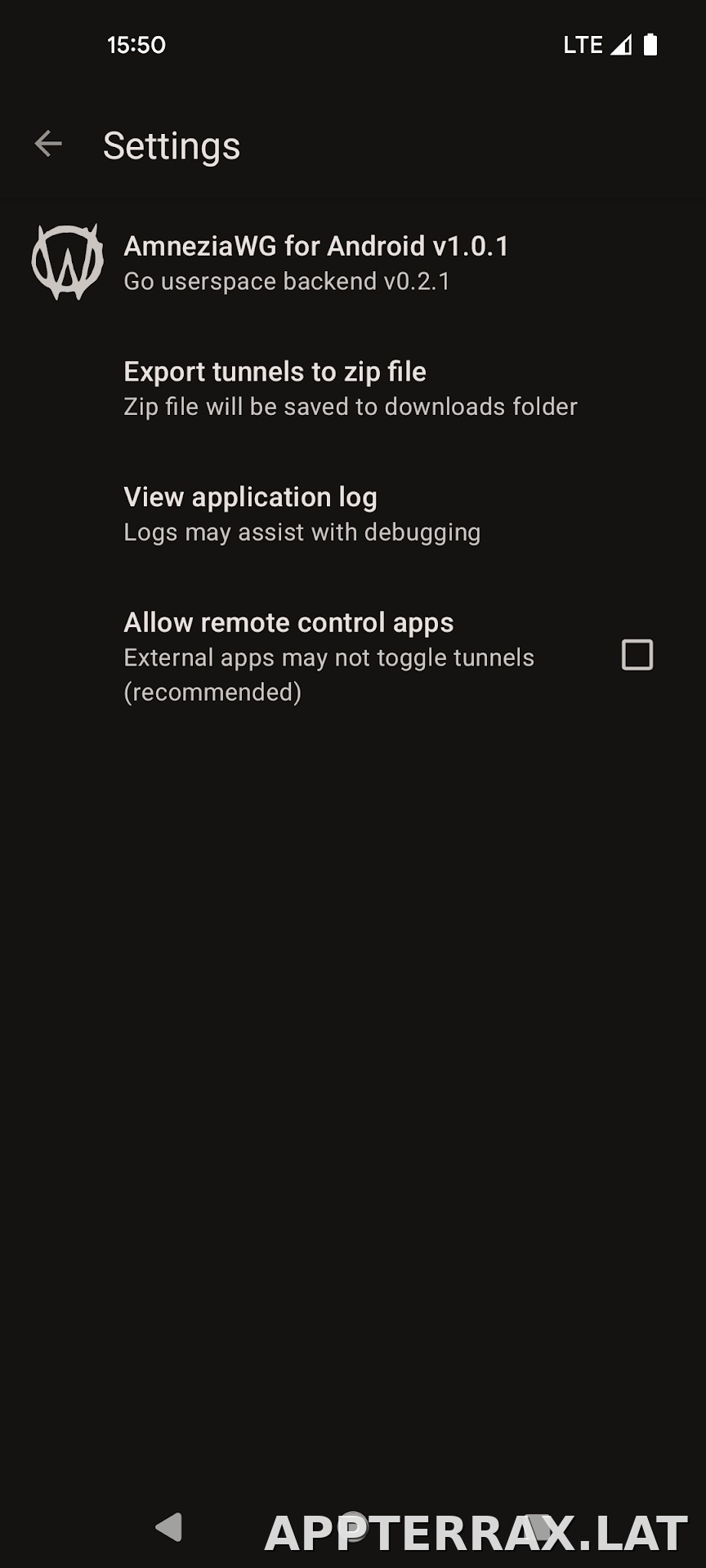Open AmneziaWG for Android version info
706x1568 pixels.
[x=353, y=262]
